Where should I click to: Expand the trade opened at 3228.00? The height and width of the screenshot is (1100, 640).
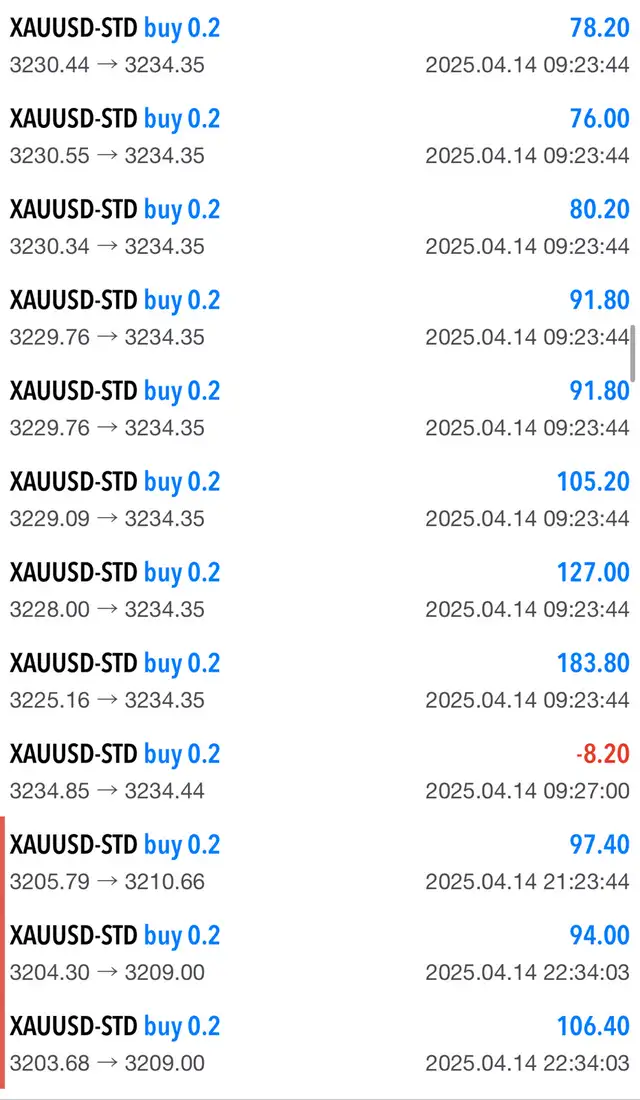(320, 589)
